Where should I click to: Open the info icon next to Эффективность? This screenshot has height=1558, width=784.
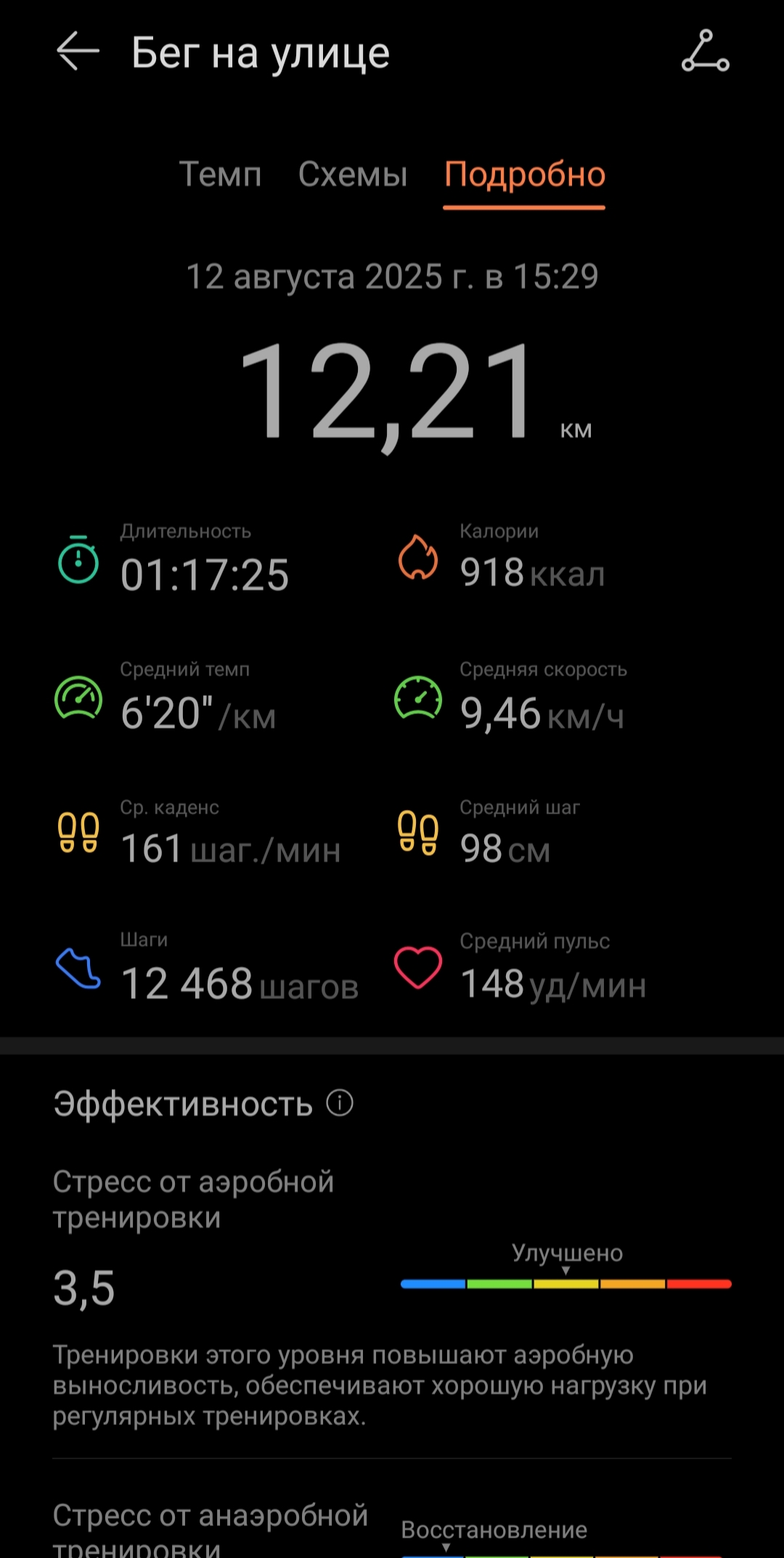coord(340,1103)
